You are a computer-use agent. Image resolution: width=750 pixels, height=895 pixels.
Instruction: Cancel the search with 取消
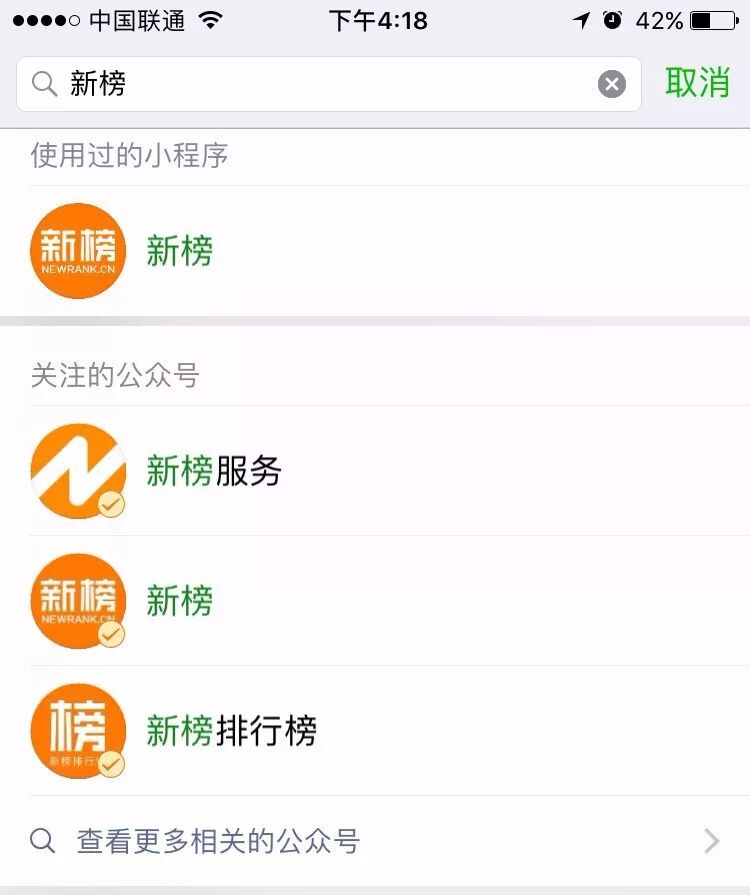click(x=698, y=83)
